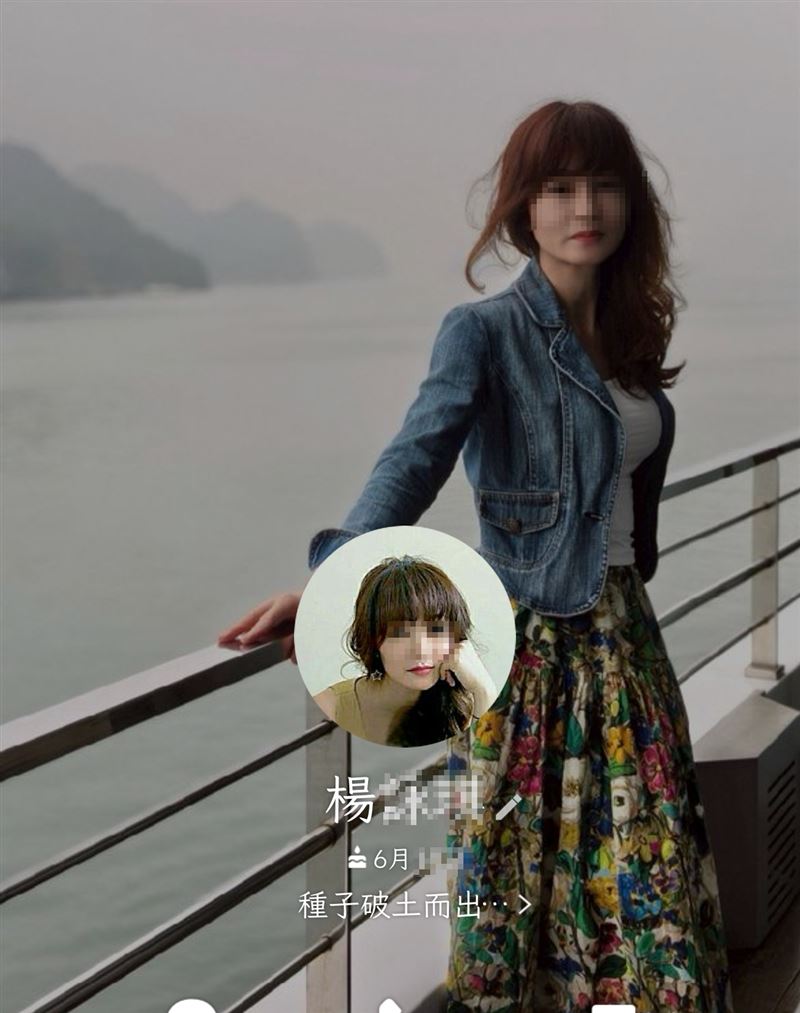
Task: Tap the cake symbol before the birthday month
Action: click(x=357, y=856)
